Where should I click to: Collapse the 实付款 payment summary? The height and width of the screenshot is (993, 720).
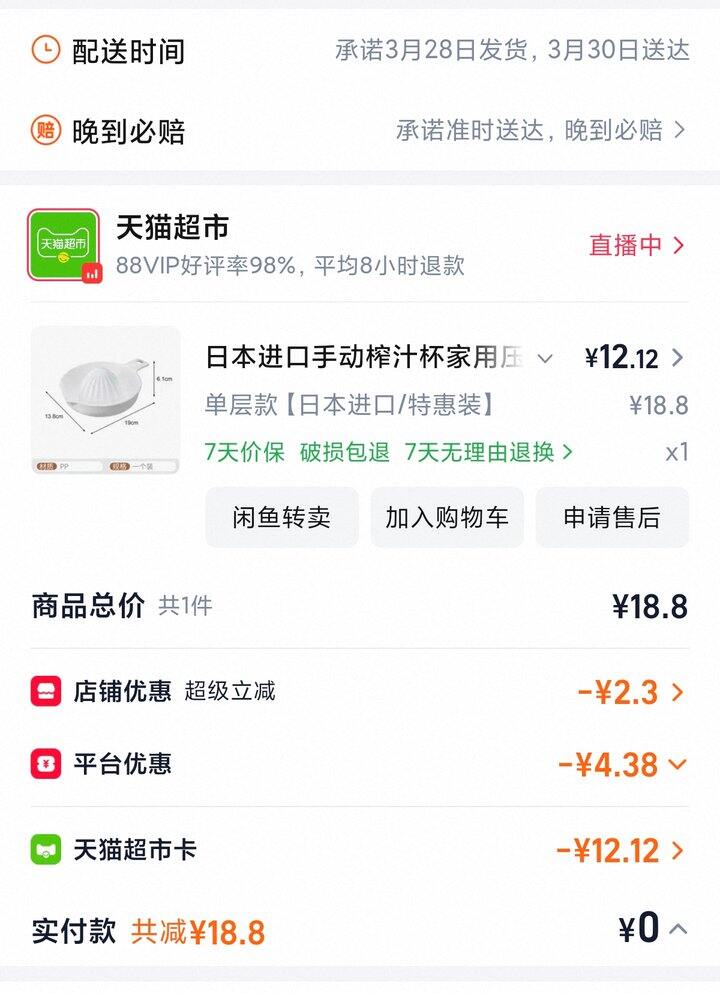coord(677,929)
